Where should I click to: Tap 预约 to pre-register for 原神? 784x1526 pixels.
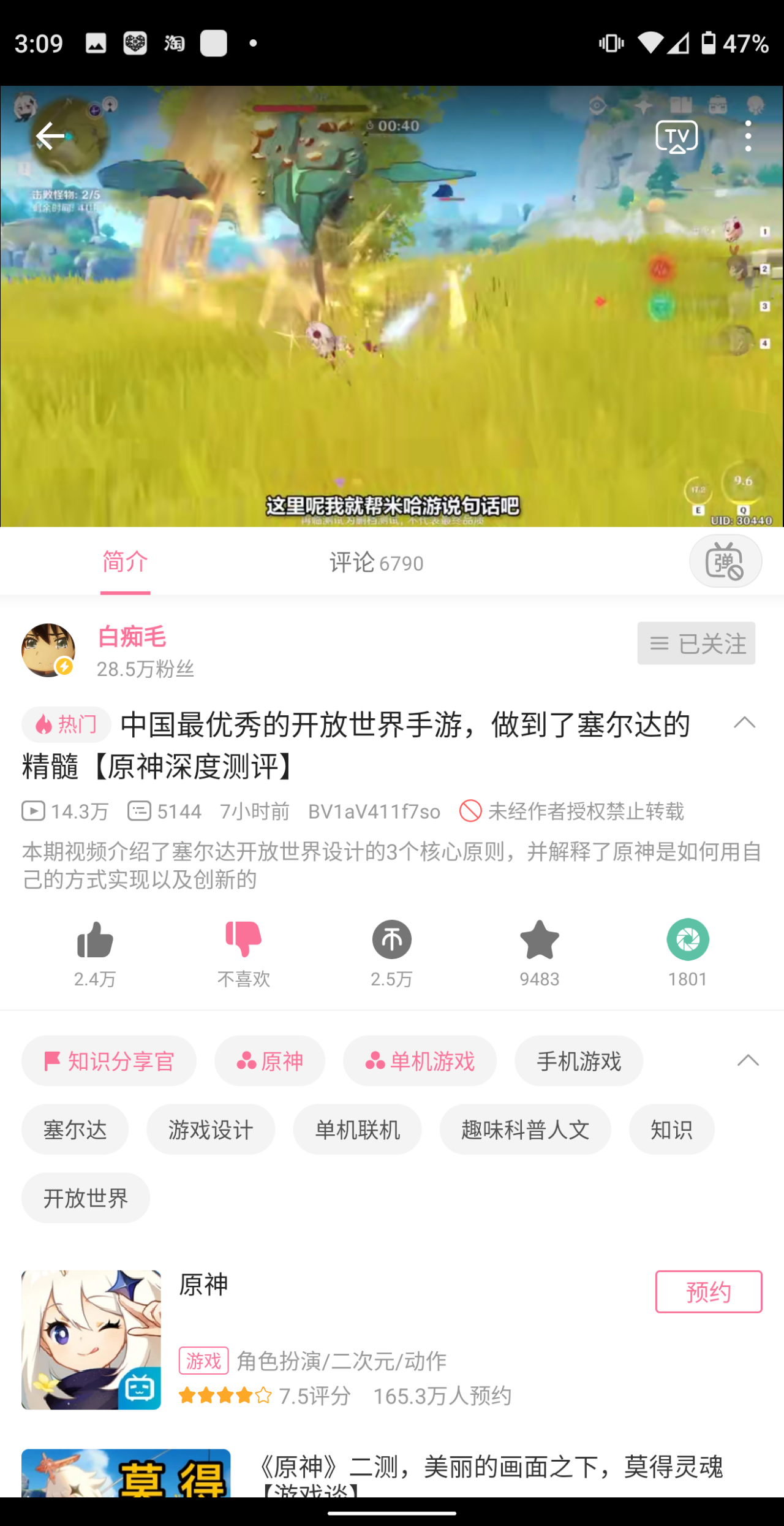[x=709, y=1292]
